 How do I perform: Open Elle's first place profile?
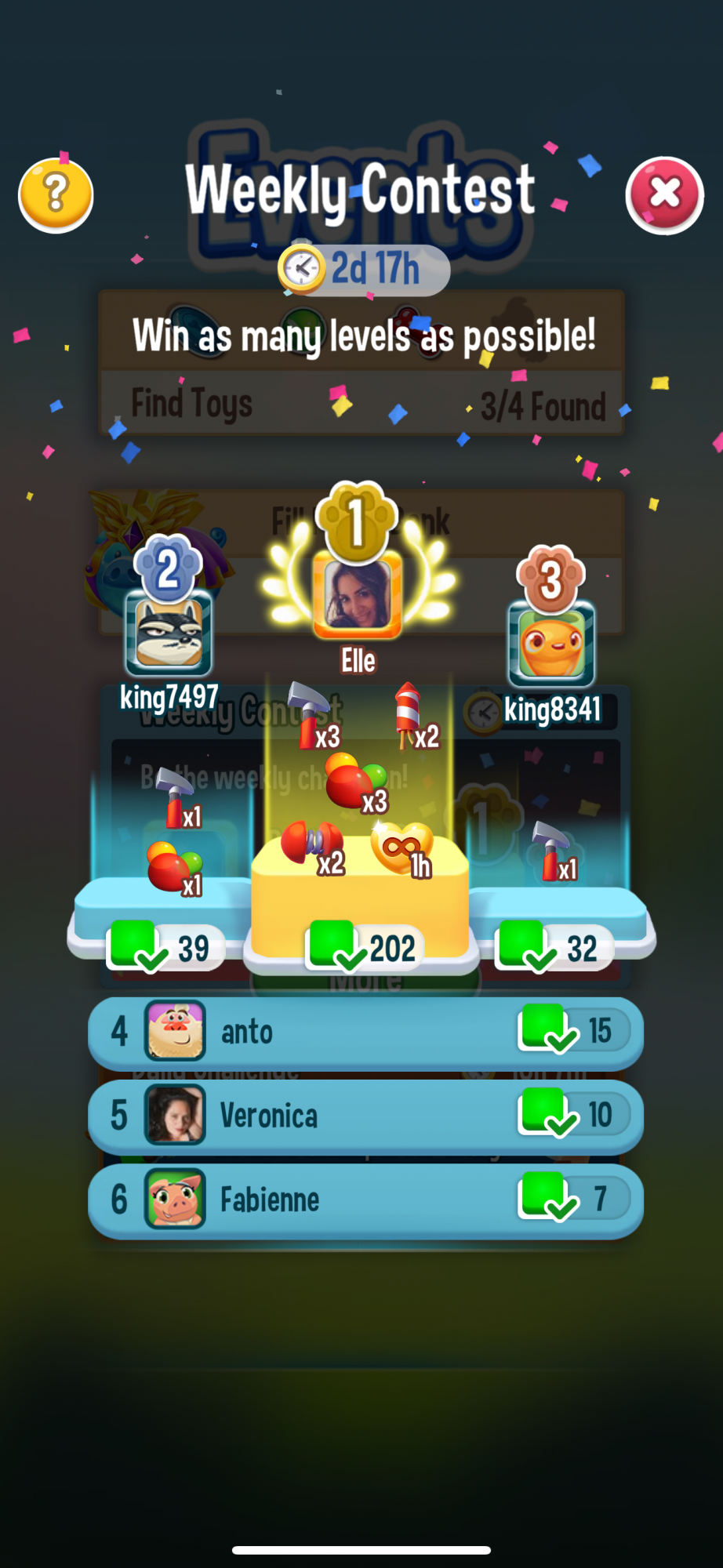tap(358, 594)
